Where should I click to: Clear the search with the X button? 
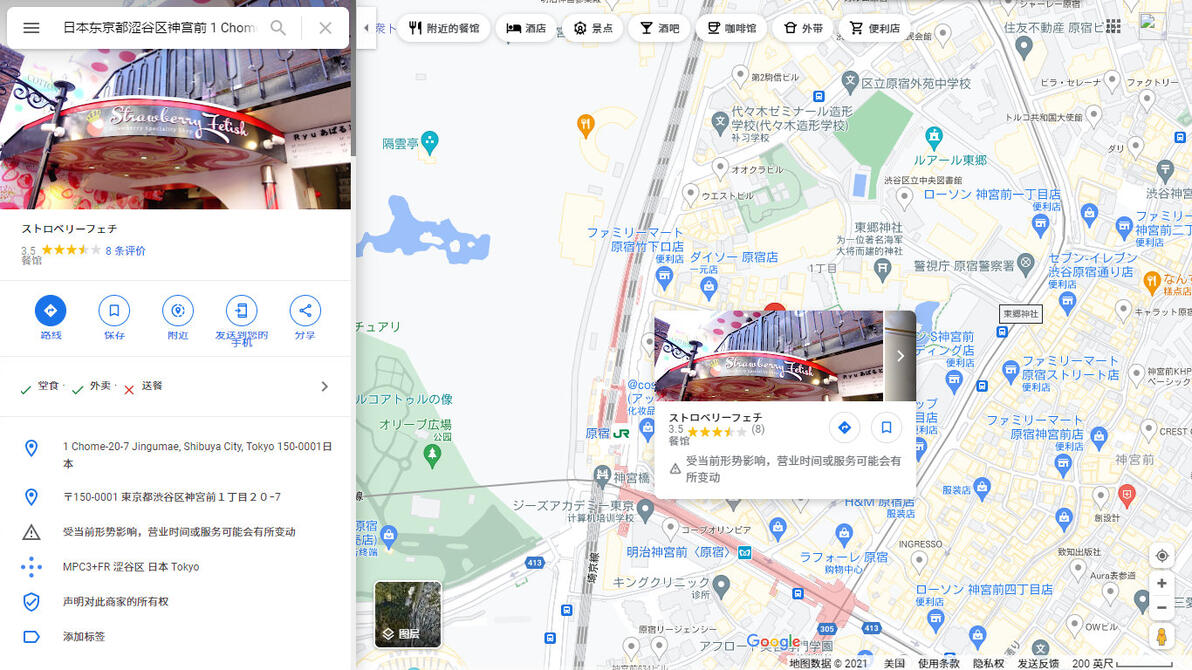(325, 28)
